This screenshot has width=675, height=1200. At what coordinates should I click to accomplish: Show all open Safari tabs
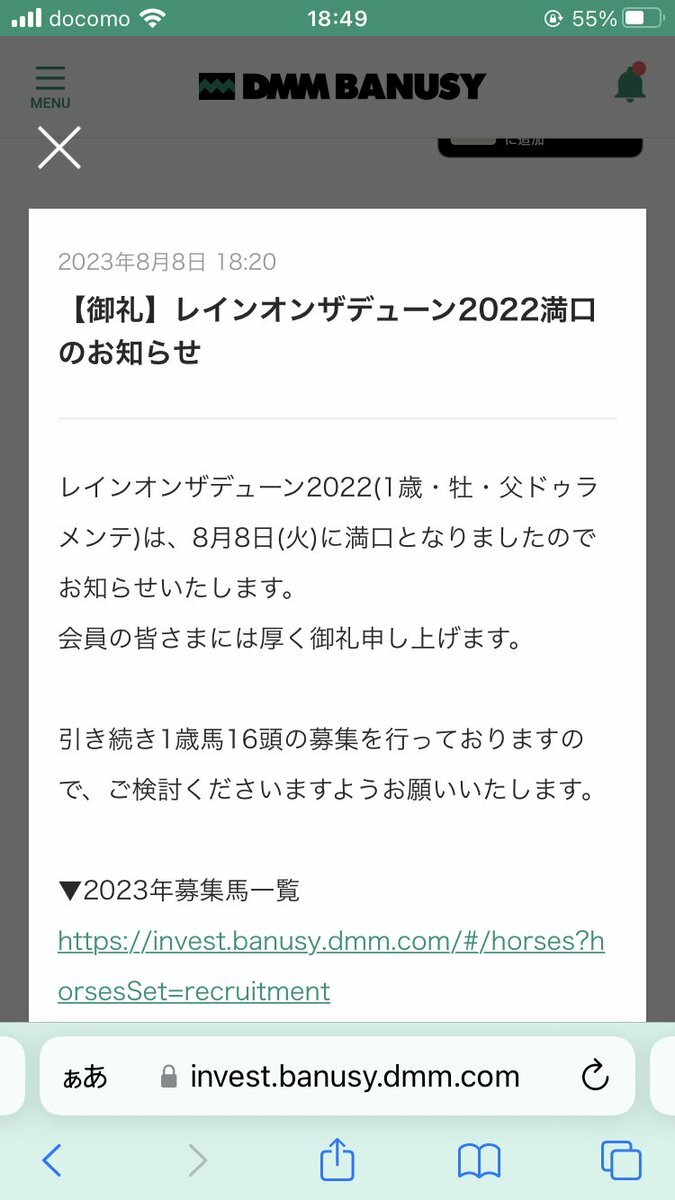coord(621,1160)
